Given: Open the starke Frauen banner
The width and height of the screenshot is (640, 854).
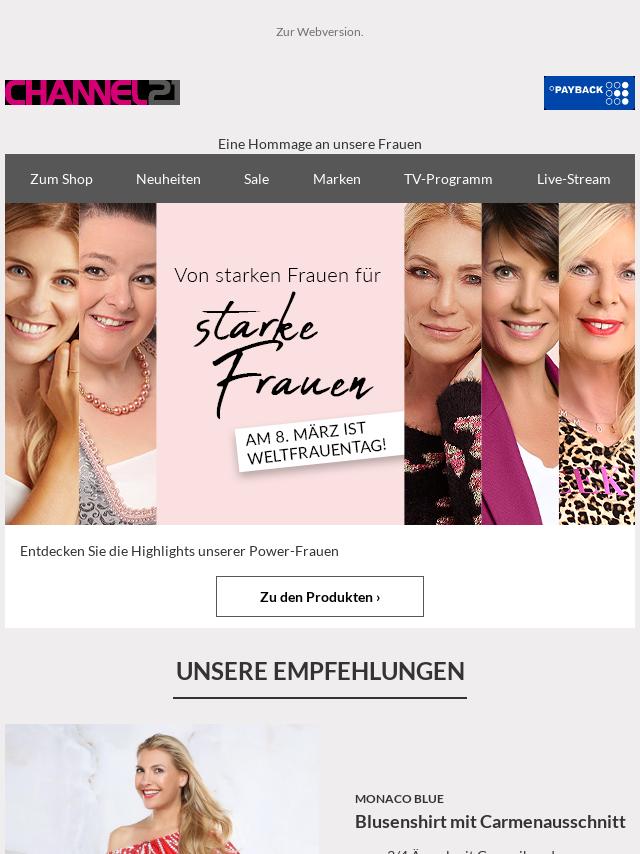Looking at the screenshot, I should (320, 364).
